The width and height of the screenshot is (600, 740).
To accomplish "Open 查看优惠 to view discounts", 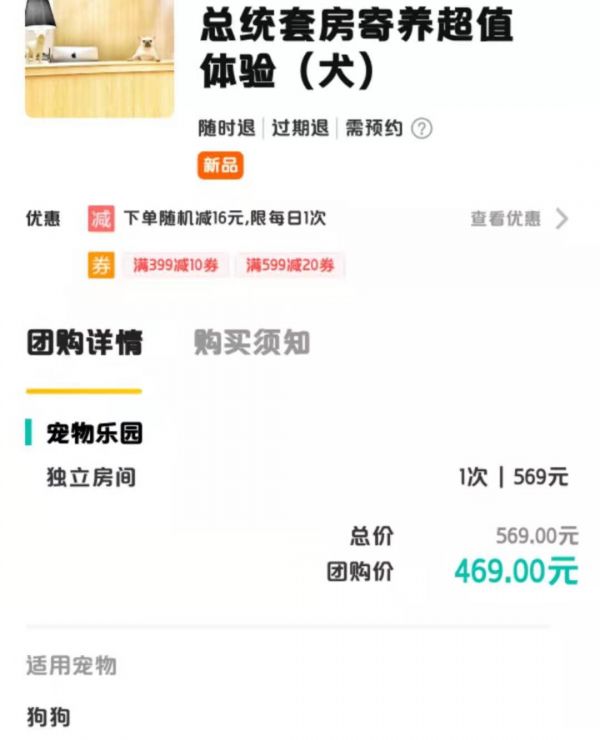I will point(518,219).
